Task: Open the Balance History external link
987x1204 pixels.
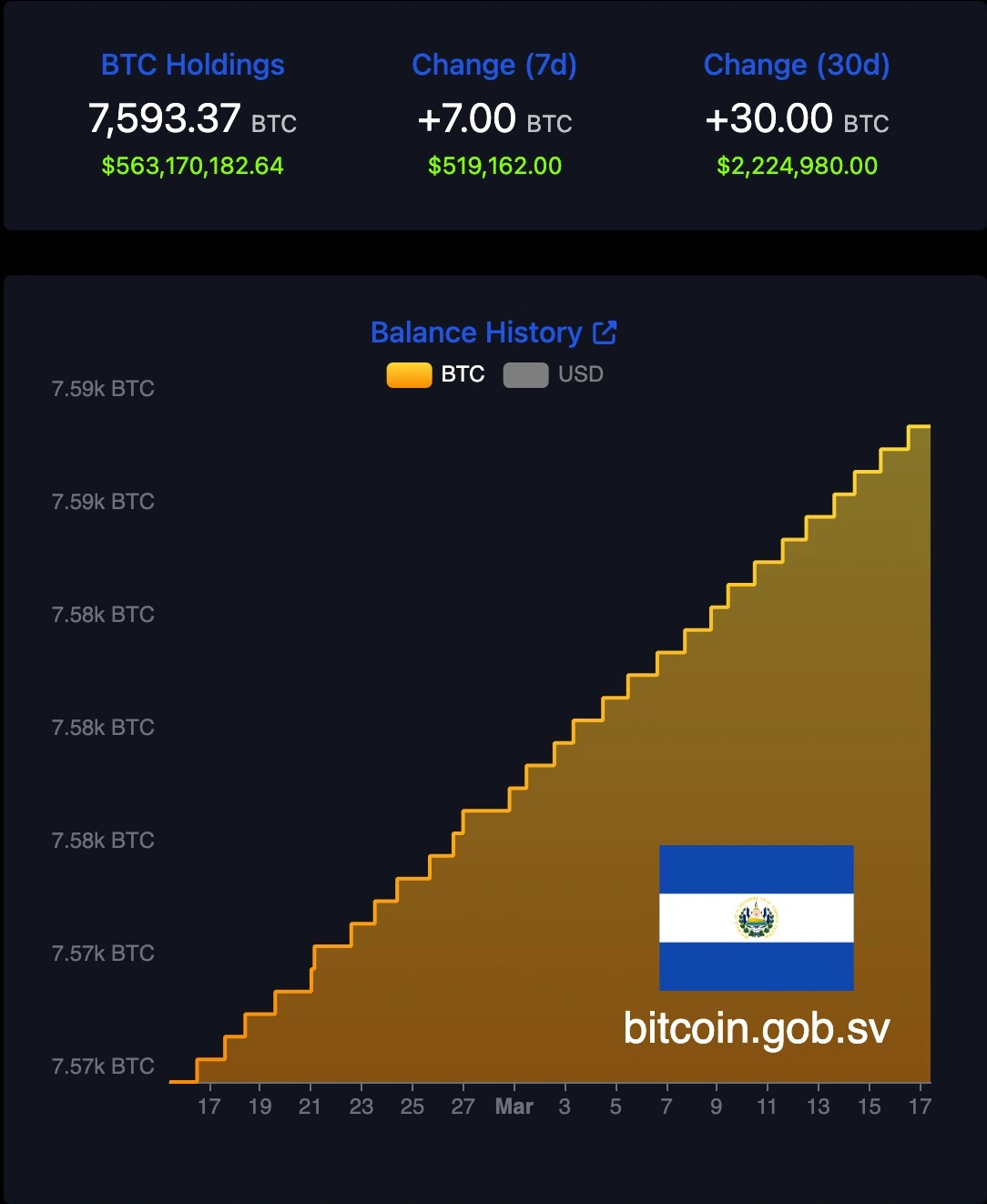Action: point(605,332)
